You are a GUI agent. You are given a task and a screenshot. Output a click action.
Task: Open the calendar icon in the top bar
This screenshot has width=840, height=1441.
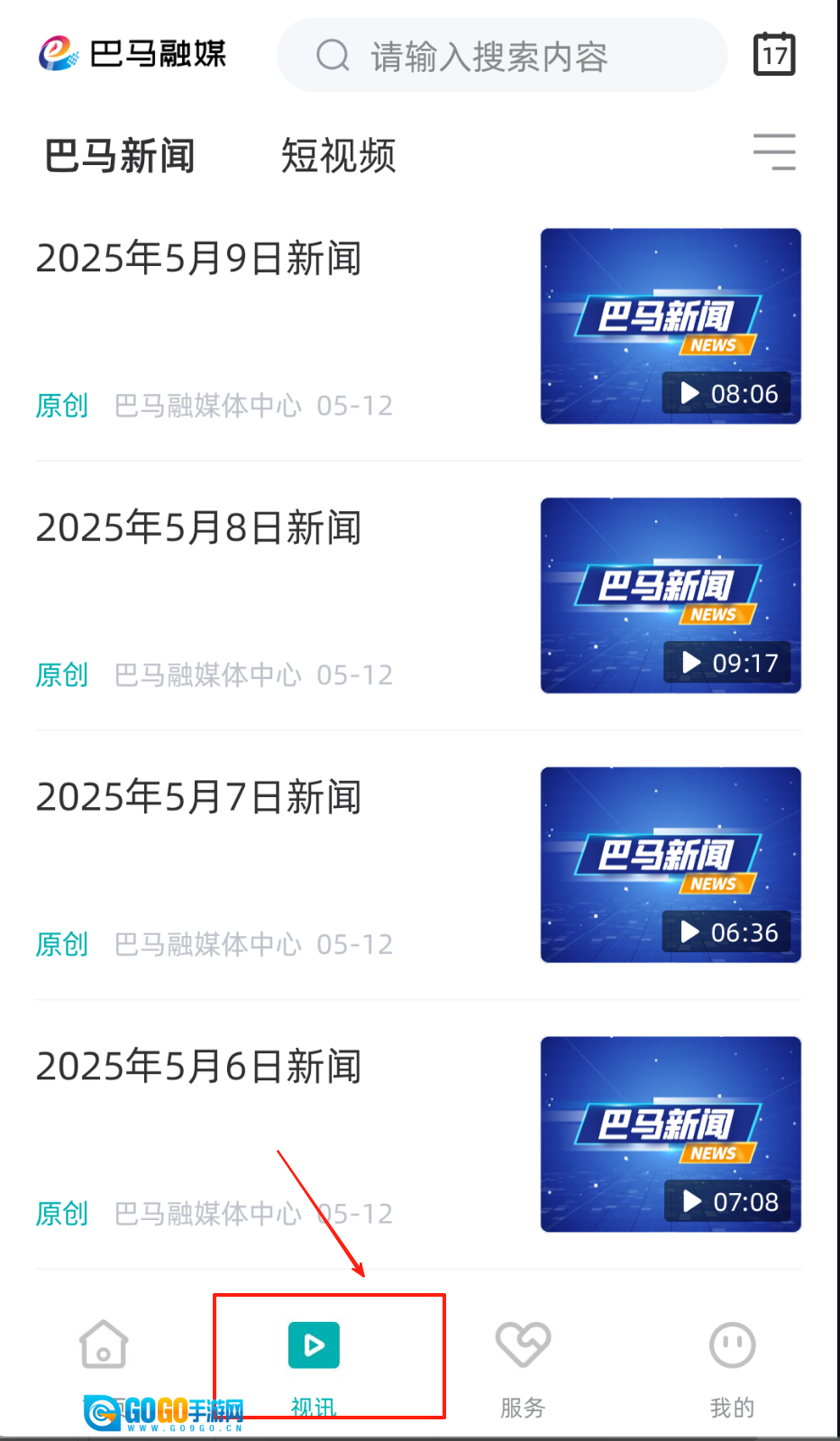click(x=774, y=54)
